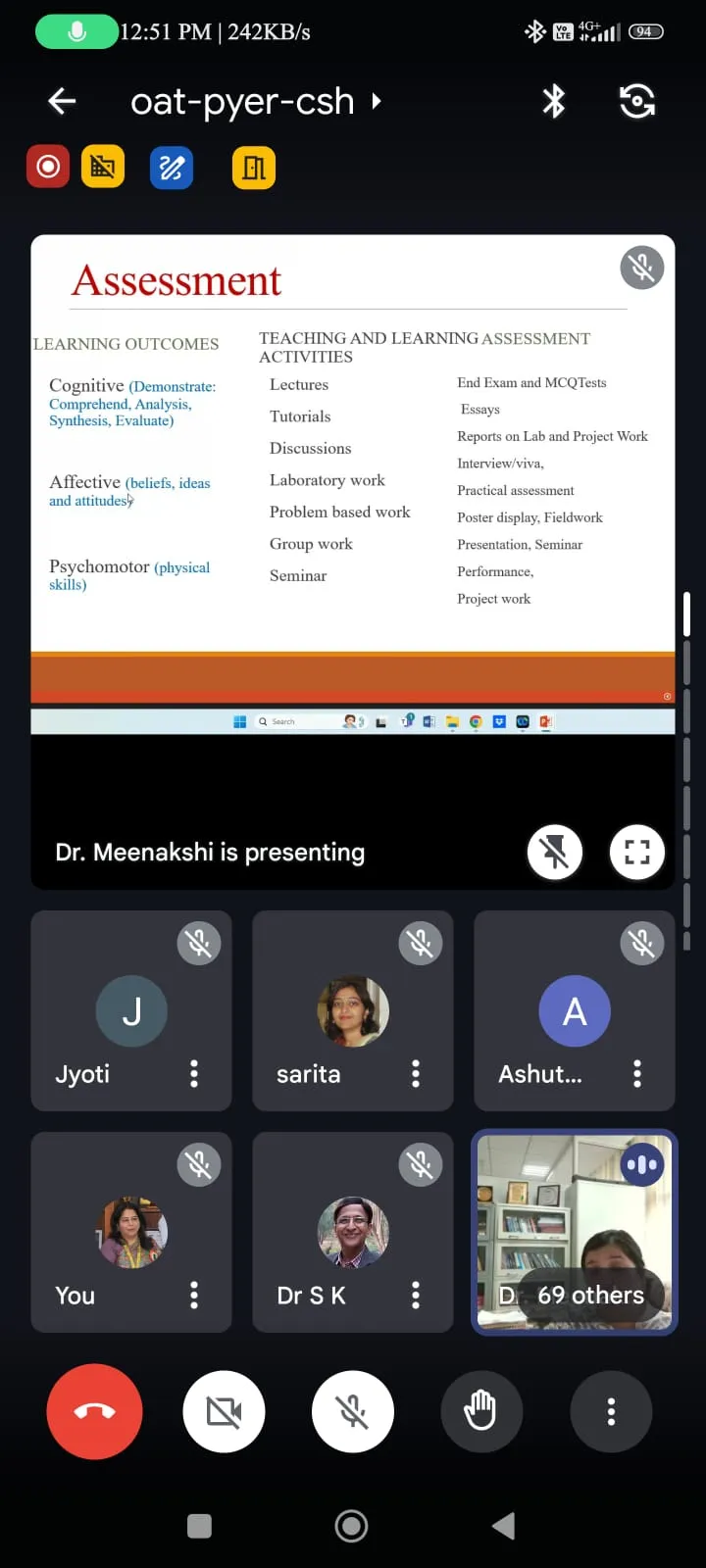Show options on the Ashut... tile

point(637,1074)
